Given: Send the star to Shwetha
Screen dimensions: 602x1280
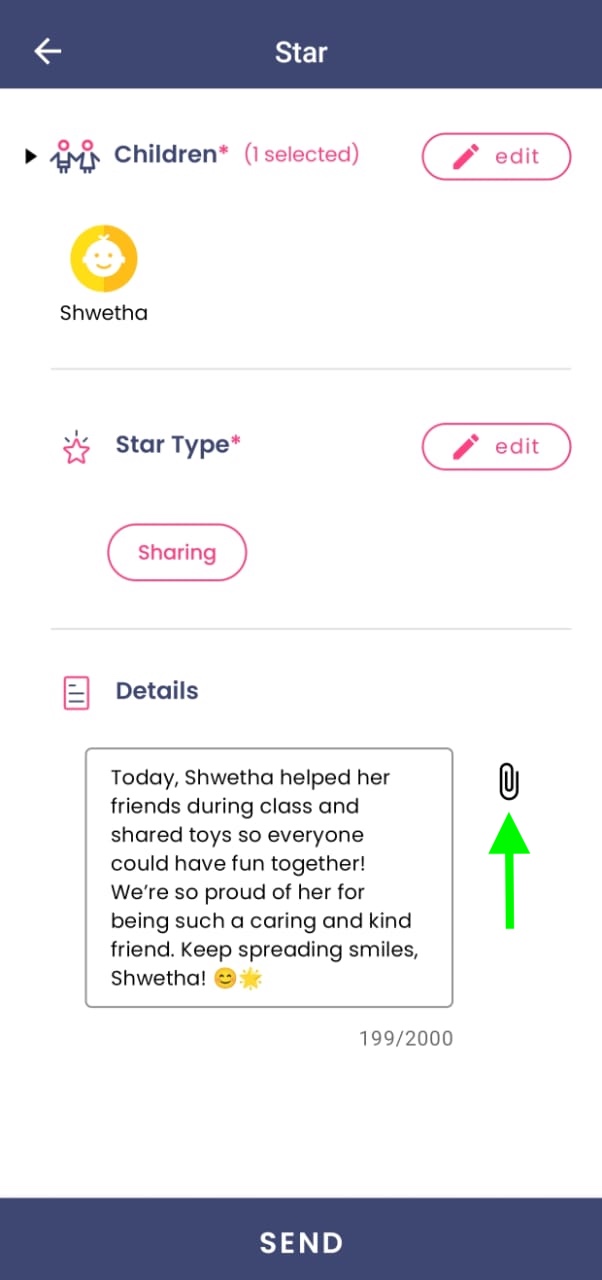Looking at the screenshot, I should (301, 1240).
